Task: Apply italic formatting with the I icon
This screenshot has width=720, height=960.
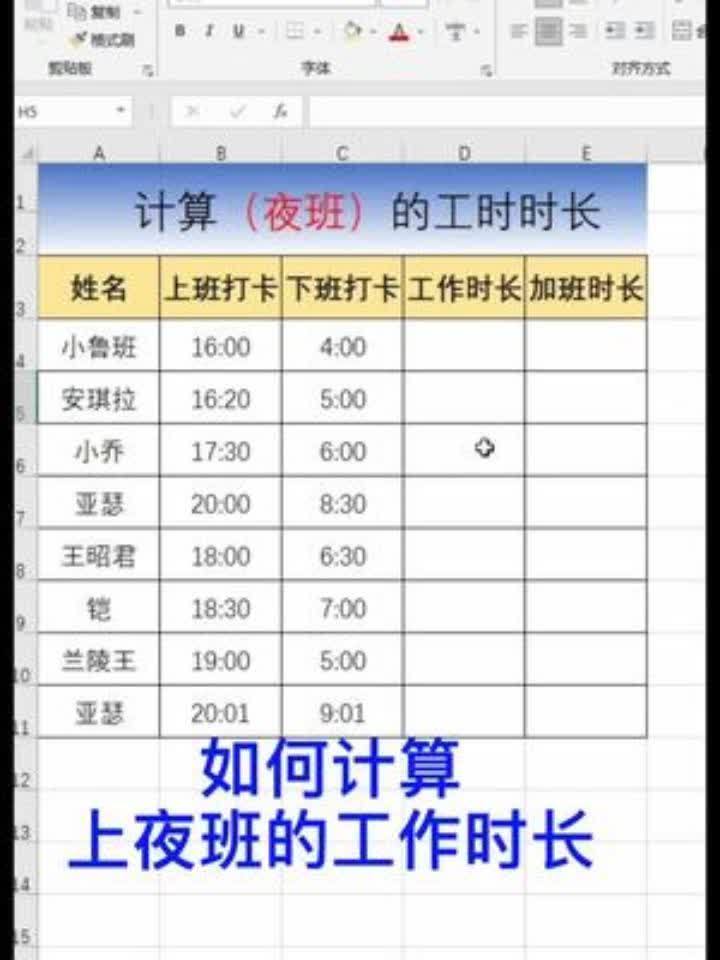Action: click(x=210, y=29)
